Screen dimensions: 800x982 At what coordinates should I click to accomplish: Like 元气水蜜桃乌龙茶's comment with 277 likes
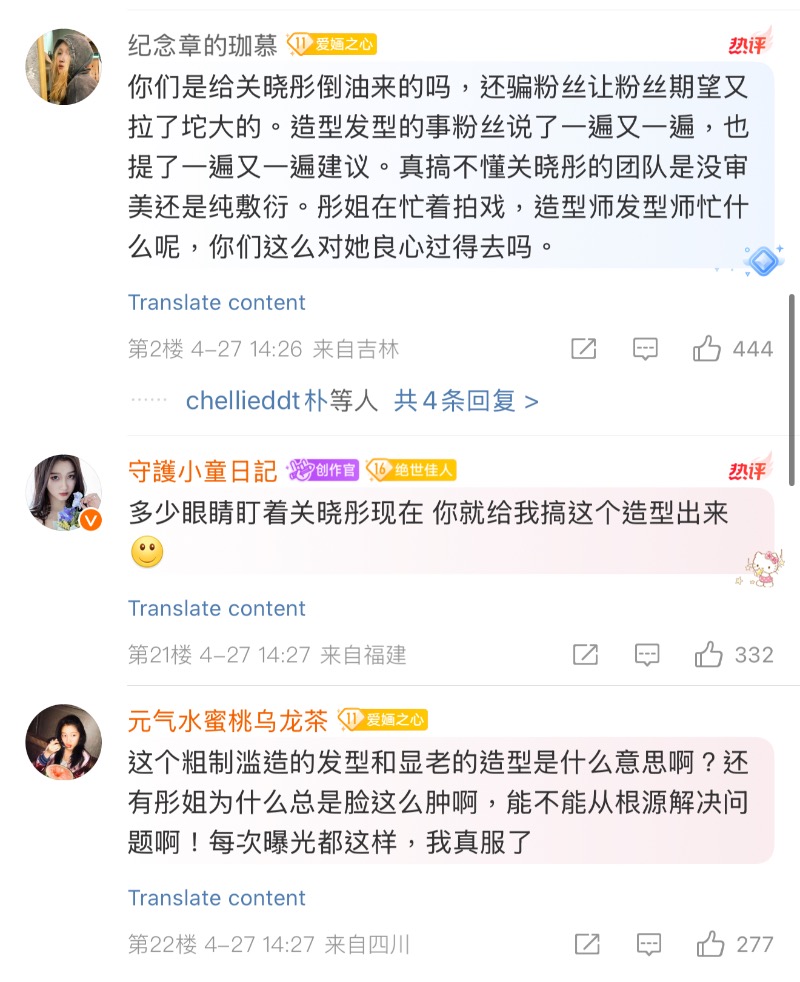tap(710, 944)
